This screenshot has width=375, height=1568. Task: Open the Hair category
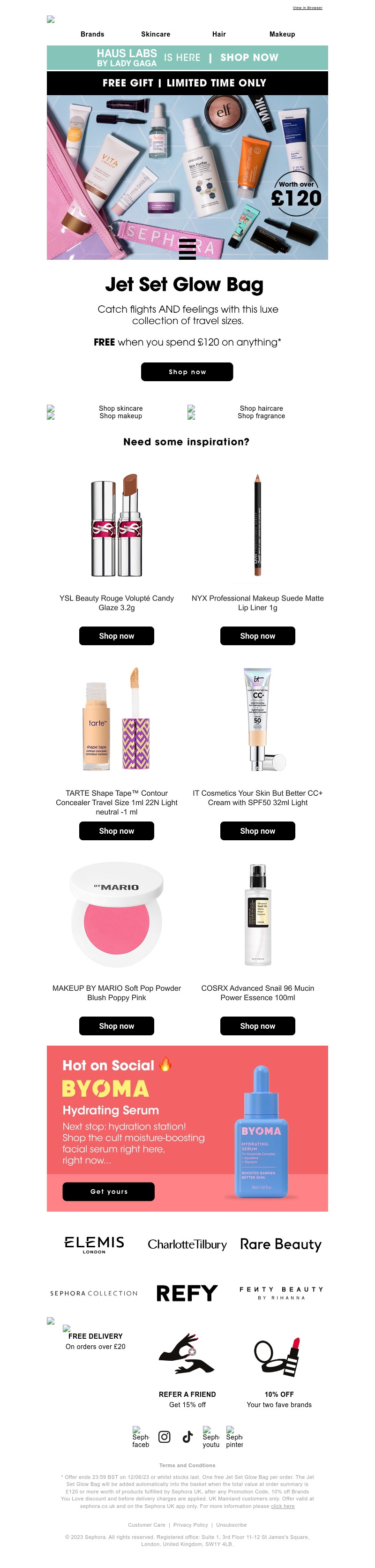pyautogui.click(x=219, y=34)
